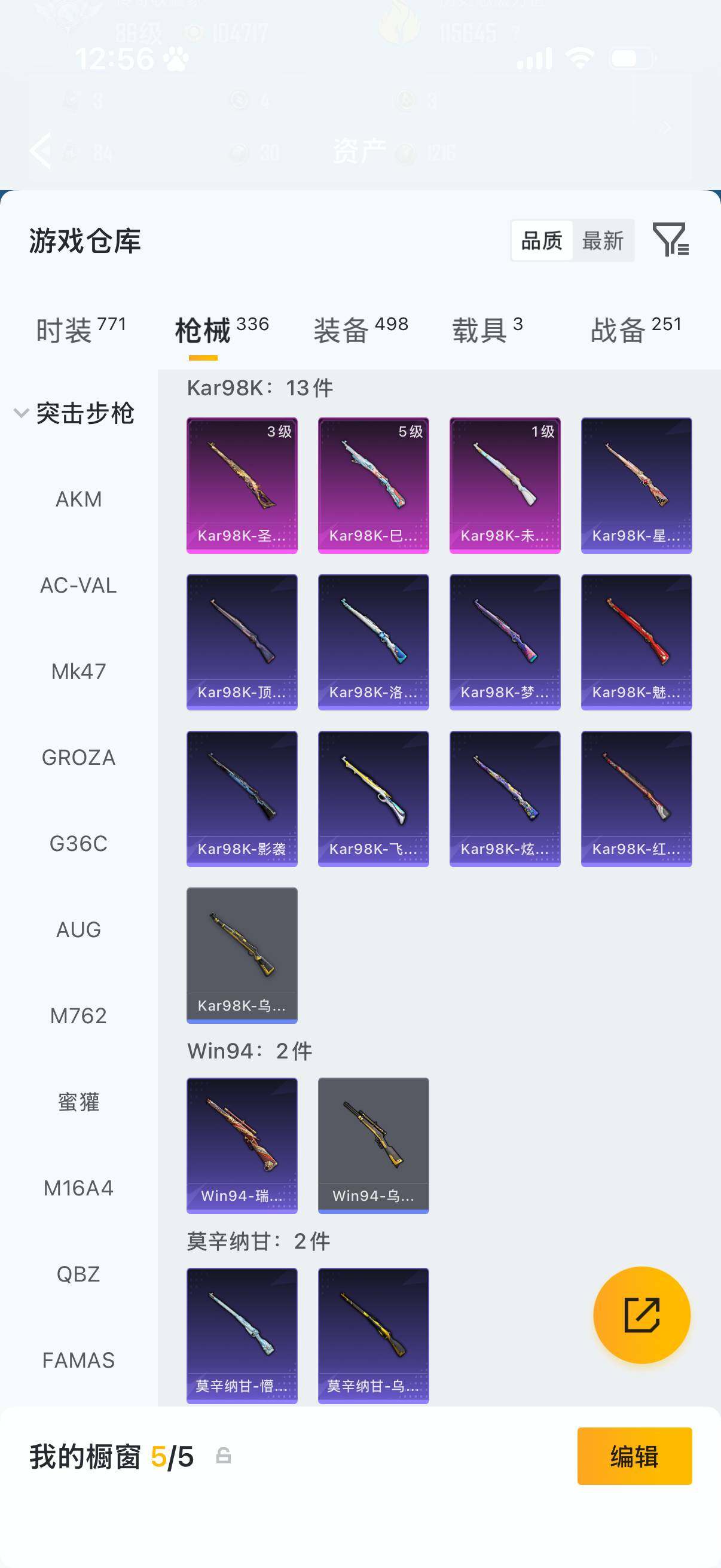Open the Kar98K-魅… red skin

[636, 642]
